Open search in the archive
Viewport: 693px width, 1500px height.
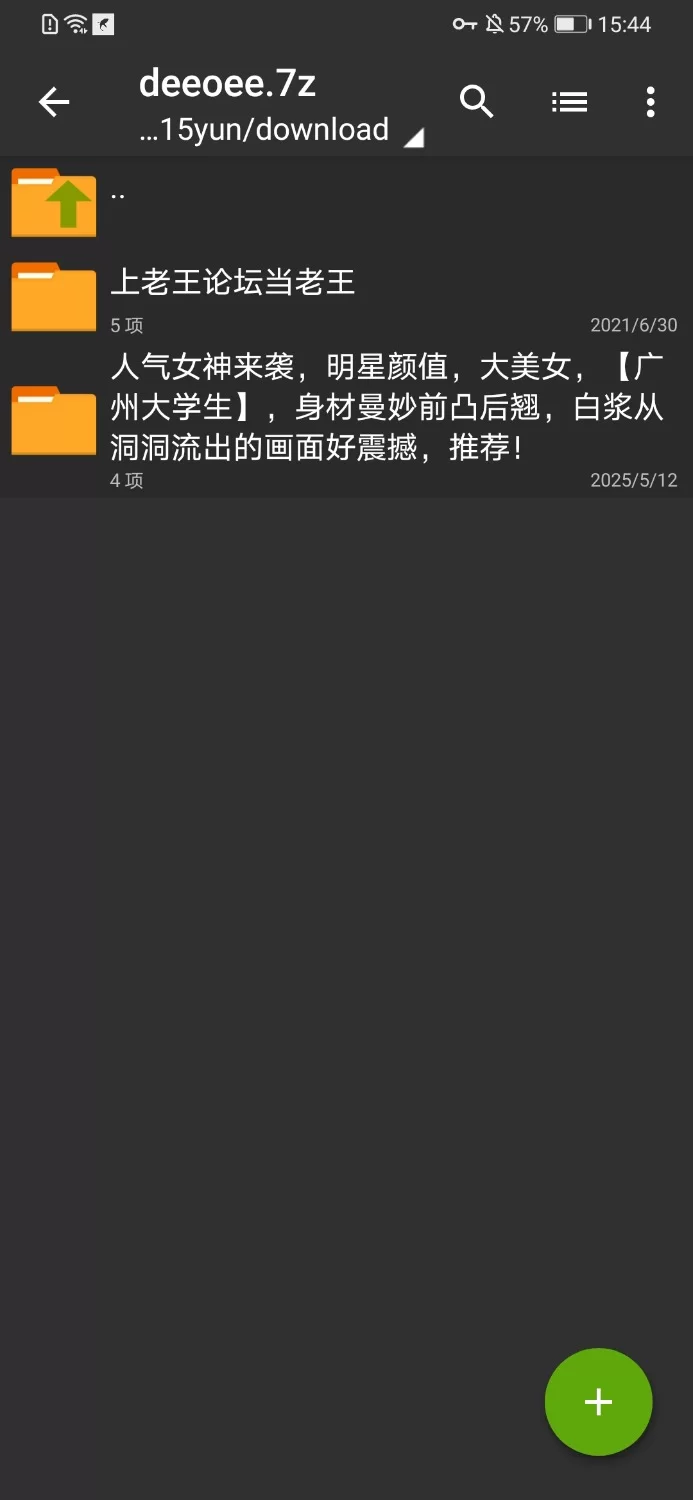click(x=476, y=102)
